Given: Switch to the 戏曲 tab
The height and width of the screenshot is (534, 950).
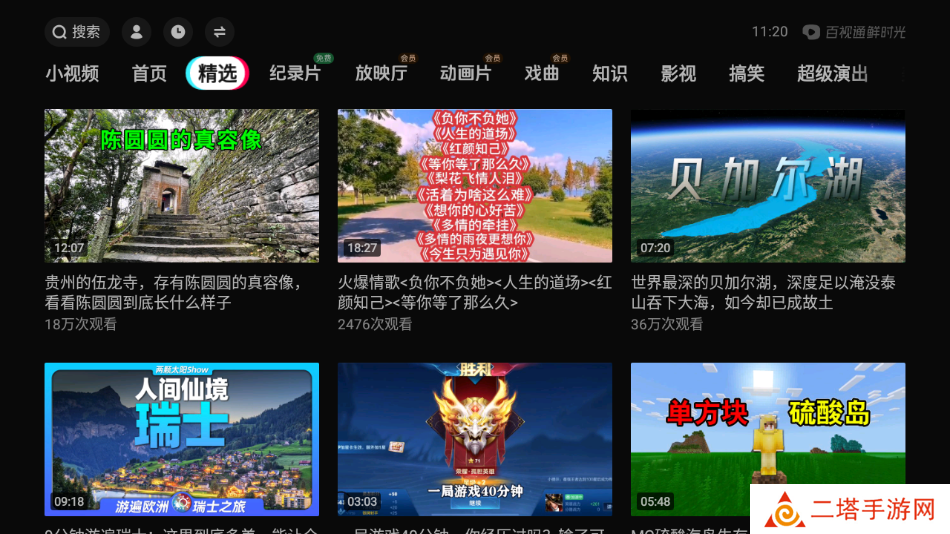Looking at the screenshot, I should pyautogui.click(x=542, y=73).
